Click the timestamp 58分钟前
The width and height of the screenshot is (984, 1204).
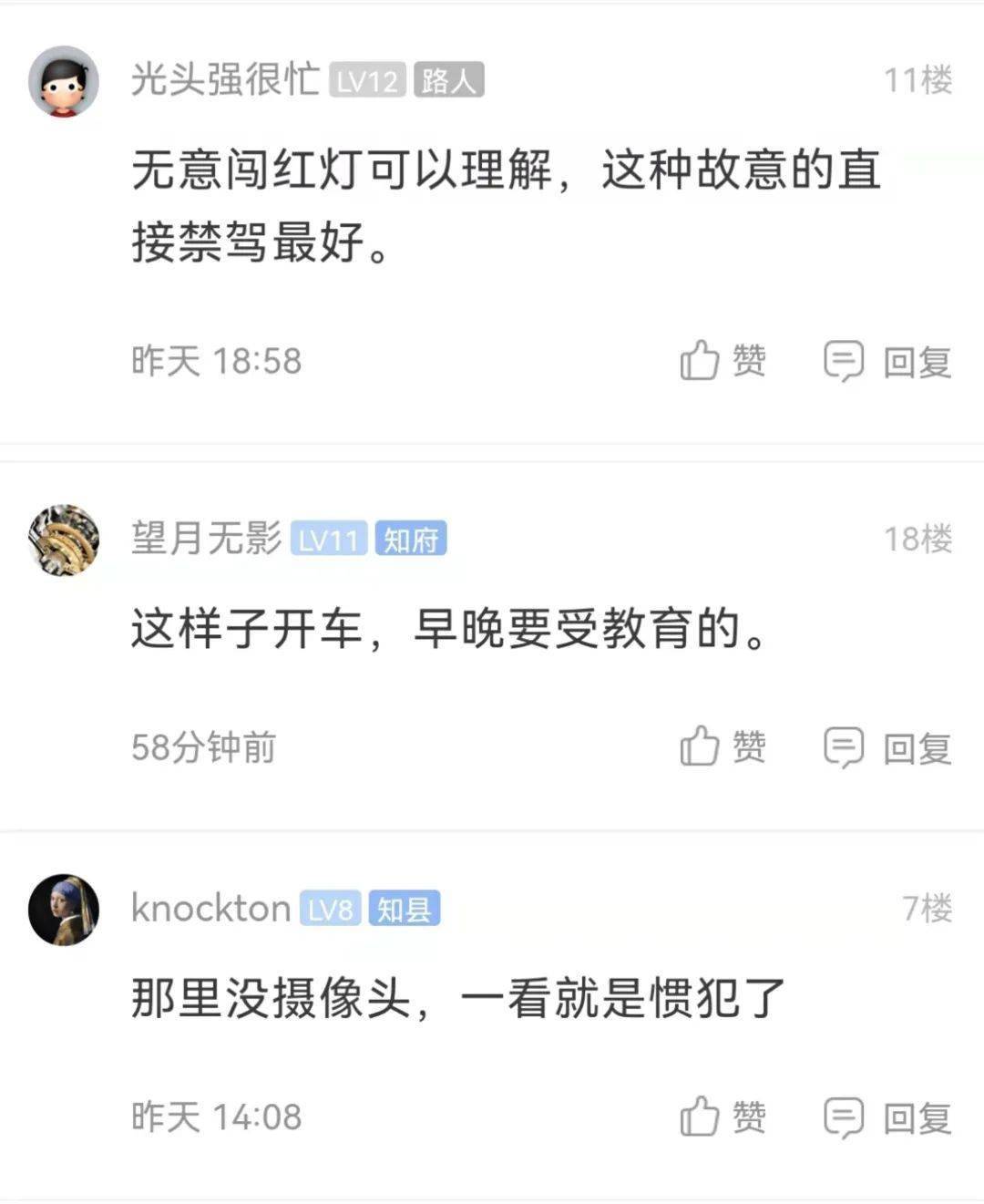click(x=202, y=749)
